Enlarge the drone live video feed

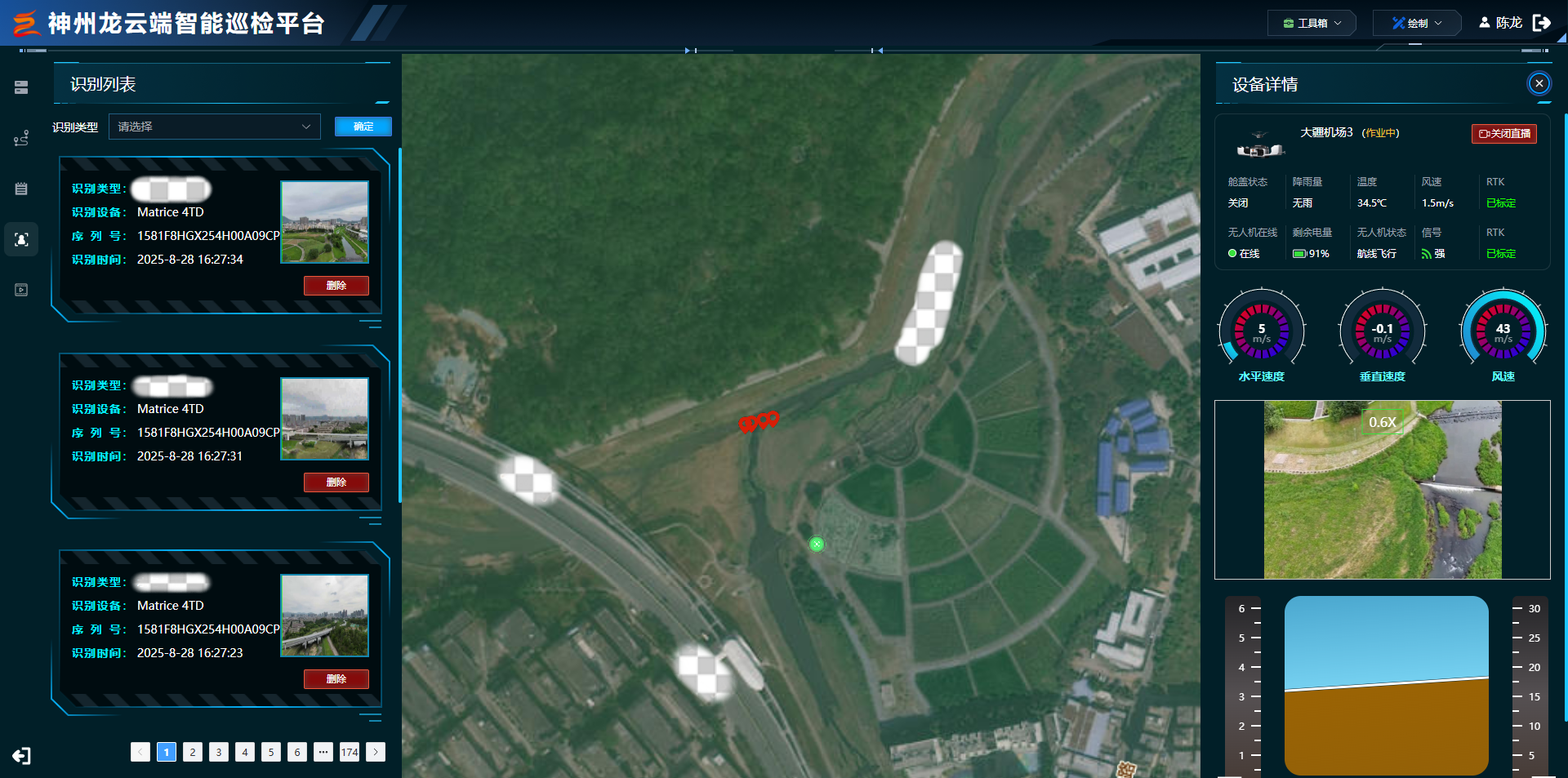coord(1382,490)
